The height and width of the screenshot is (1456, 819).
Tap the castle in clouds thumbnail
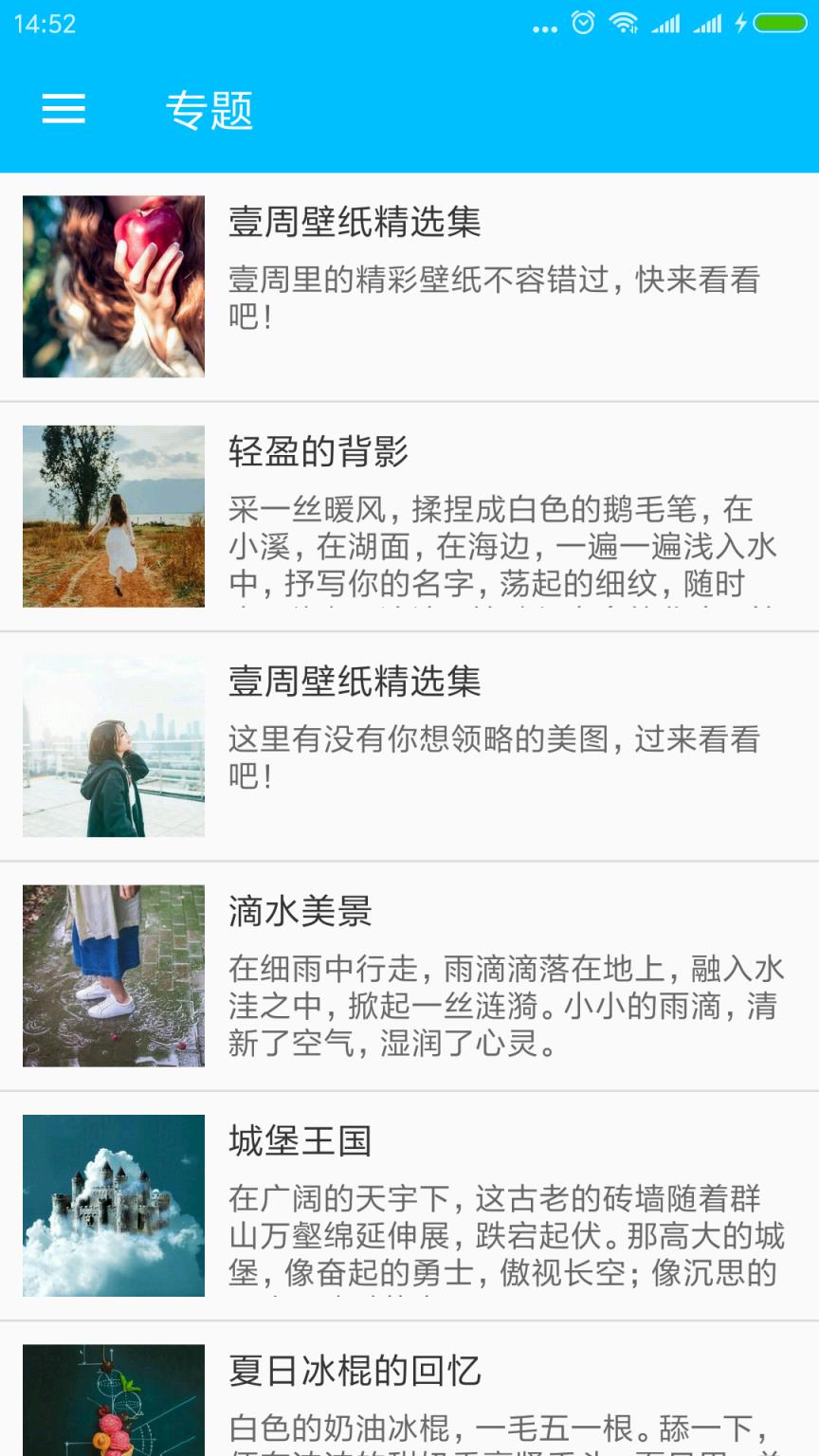point(113,1206)
